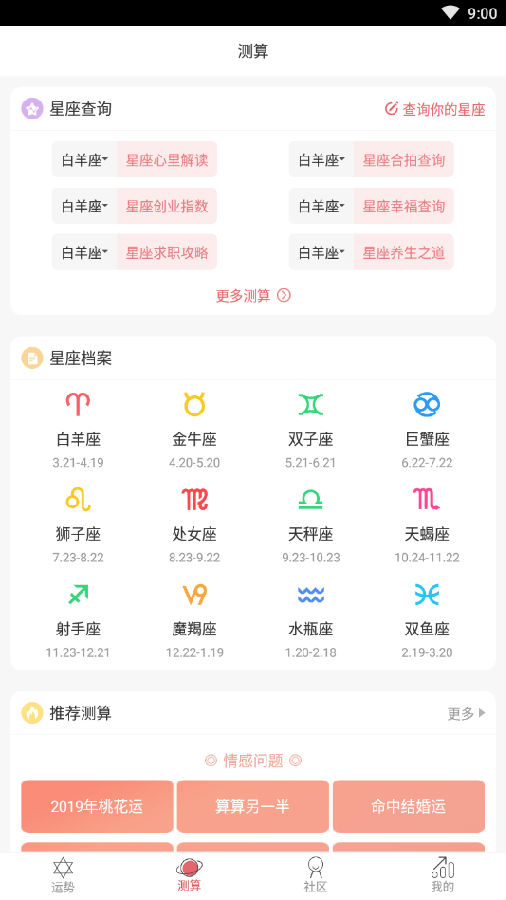The height and width of the screenshot is (900, 506).
Task: Open 星座心理解读 button
Action: coord(167,160)
